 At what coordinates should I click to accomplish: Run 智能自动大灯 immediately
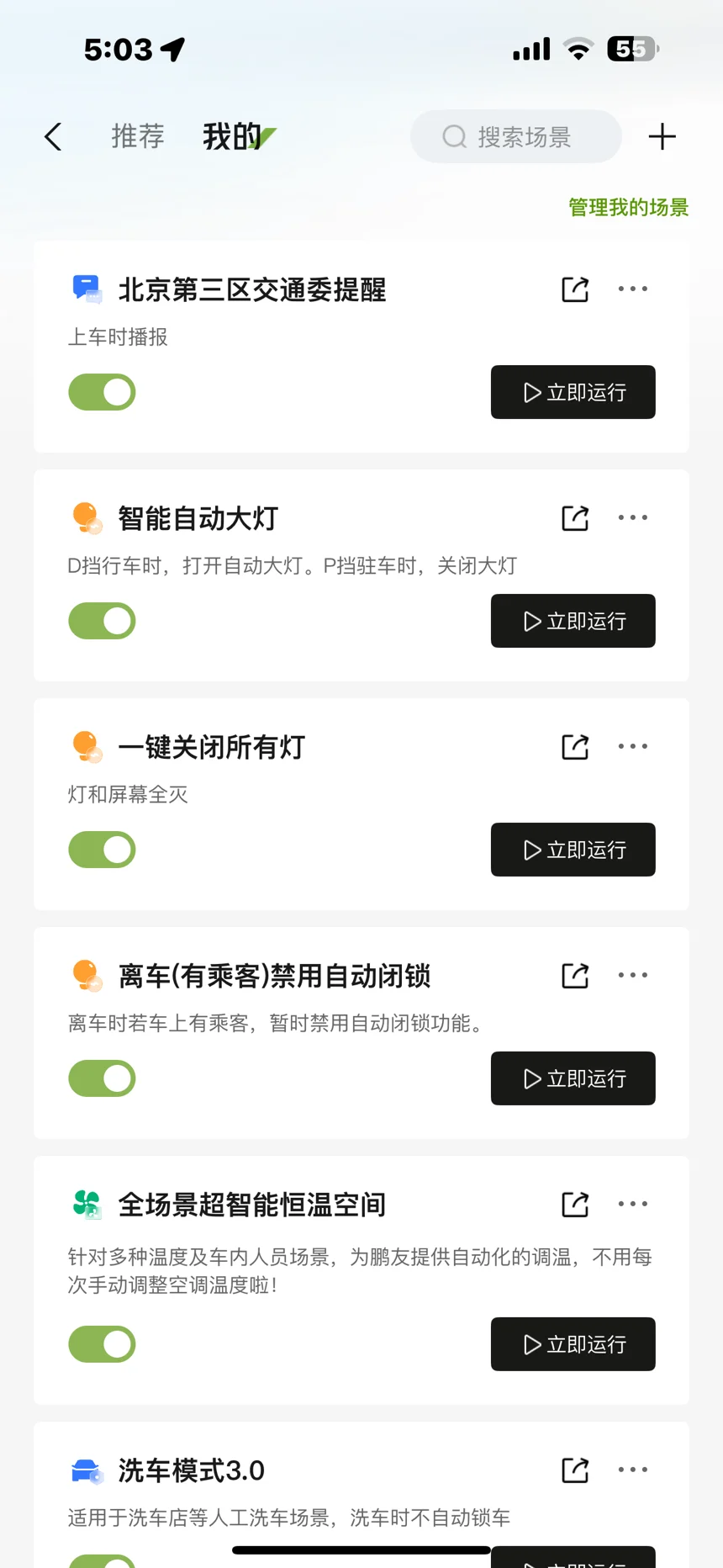point(573,621)
